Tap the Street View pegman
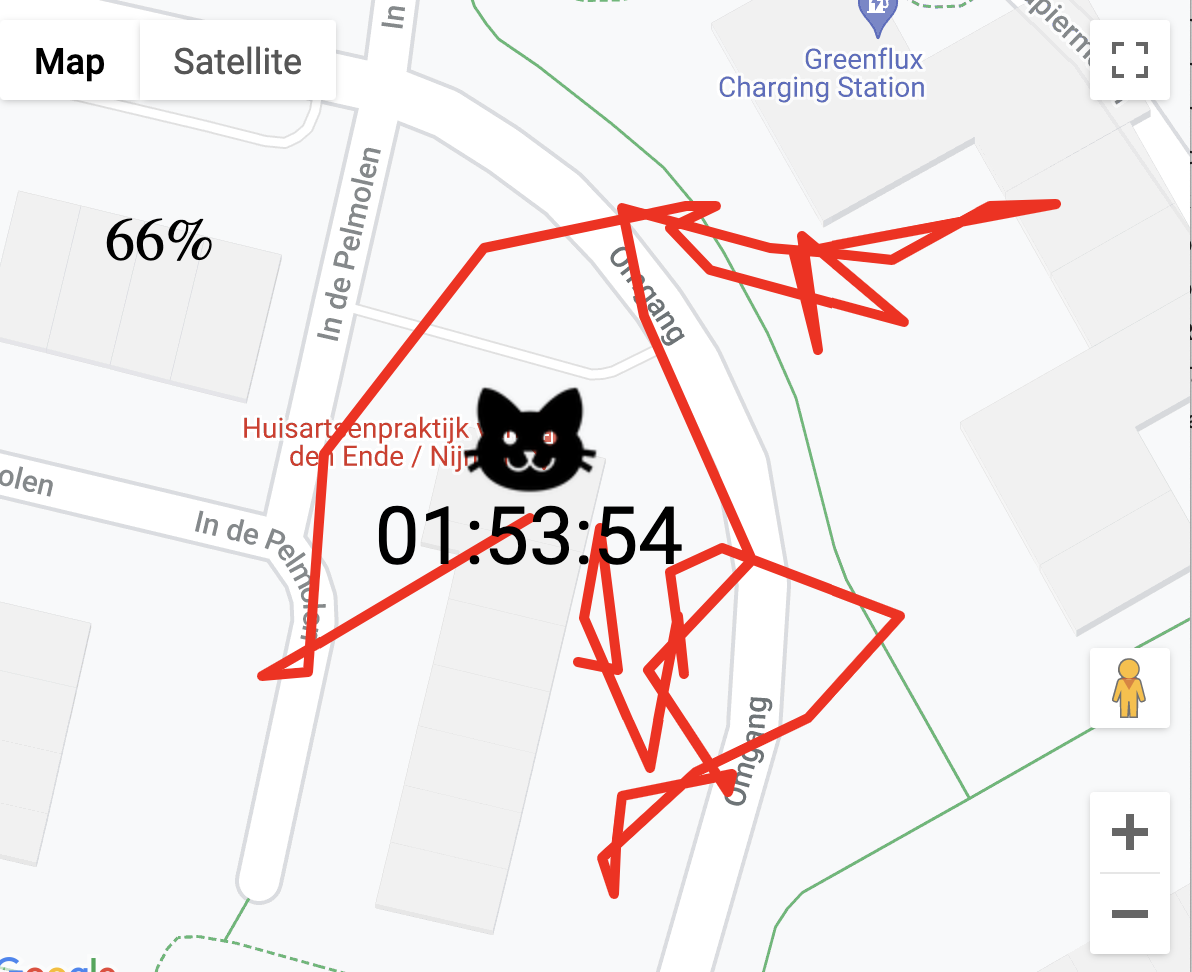1192x972 pixels. coord(1129,688)
